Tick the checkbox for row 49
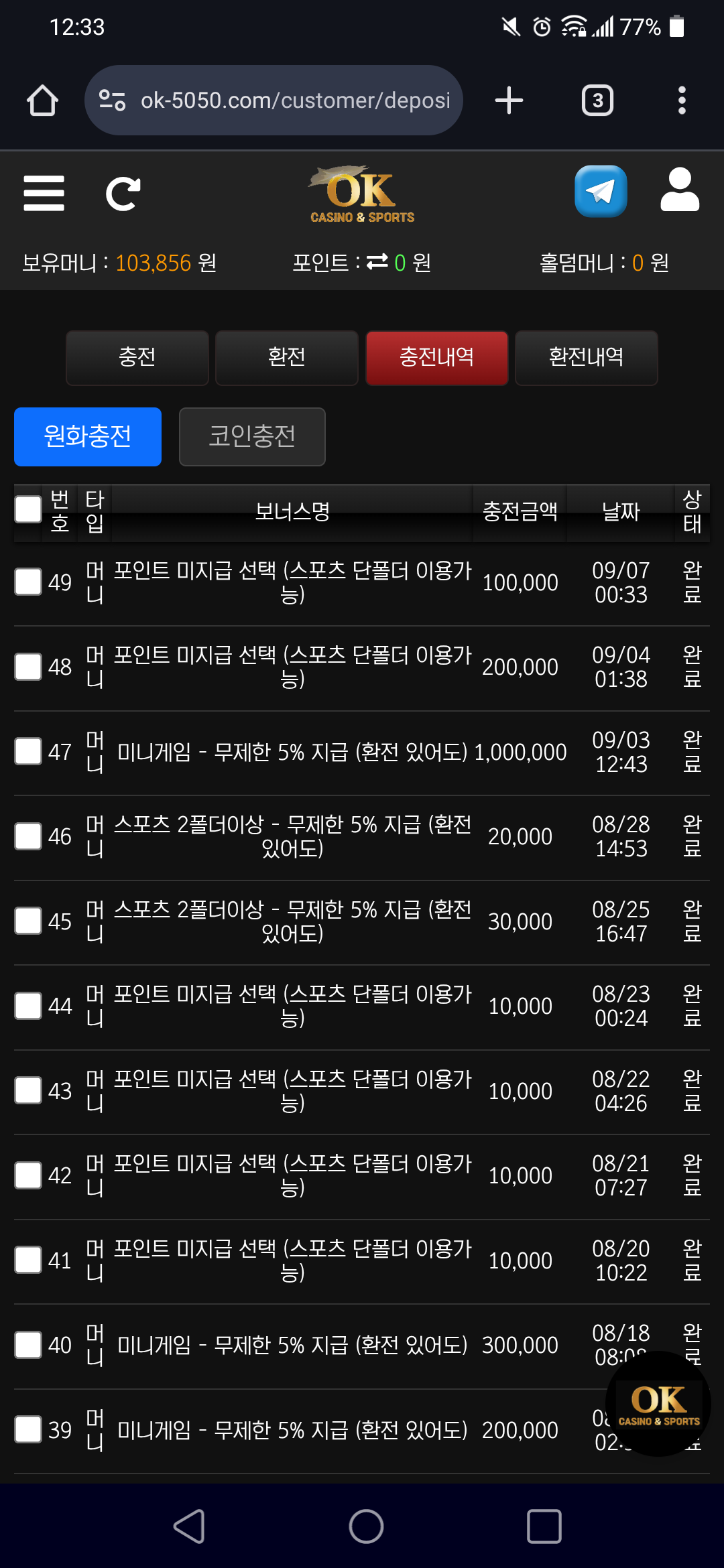Viewport: 724px width, 1568px height. point(28,582)
